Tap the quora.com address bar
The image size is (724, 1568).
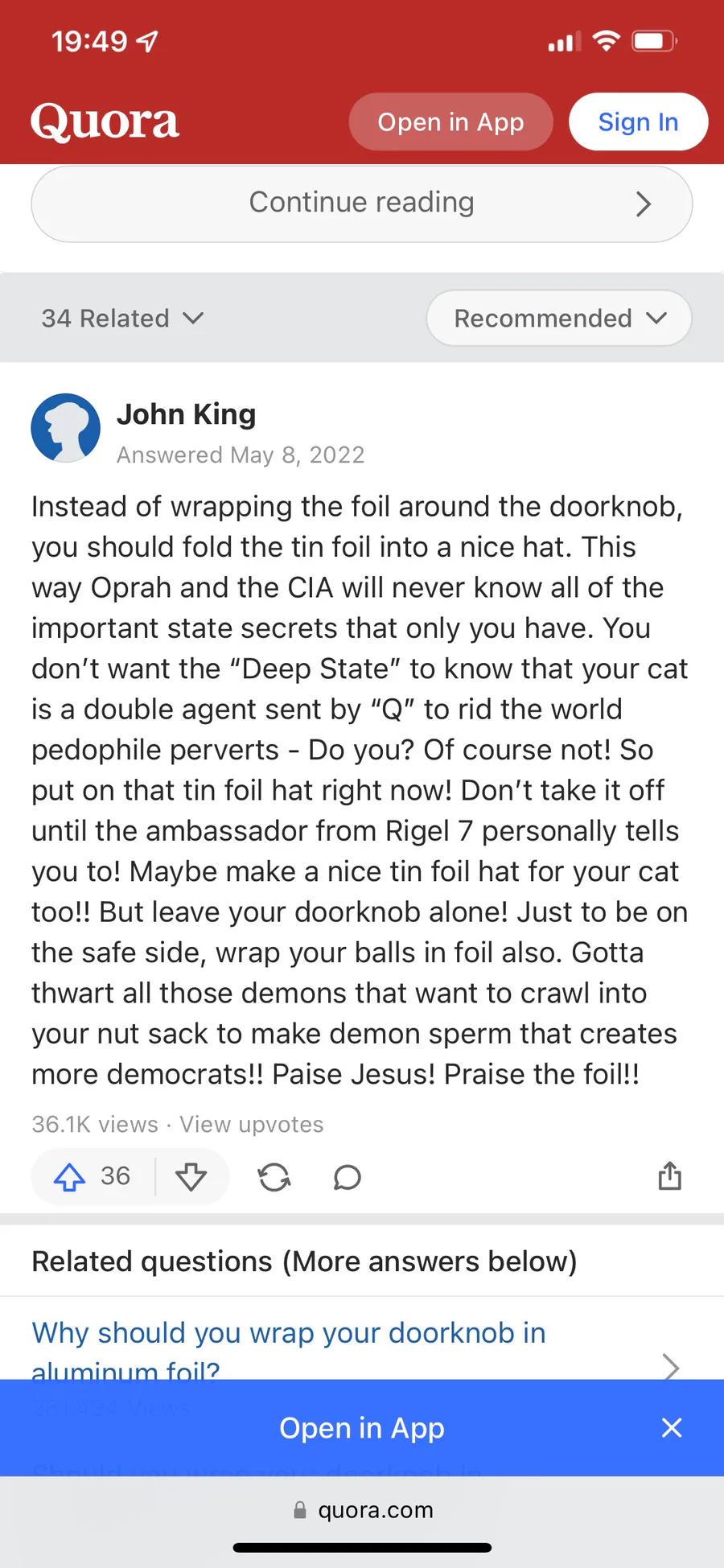pyautogui.click(x=362, y=1510)
